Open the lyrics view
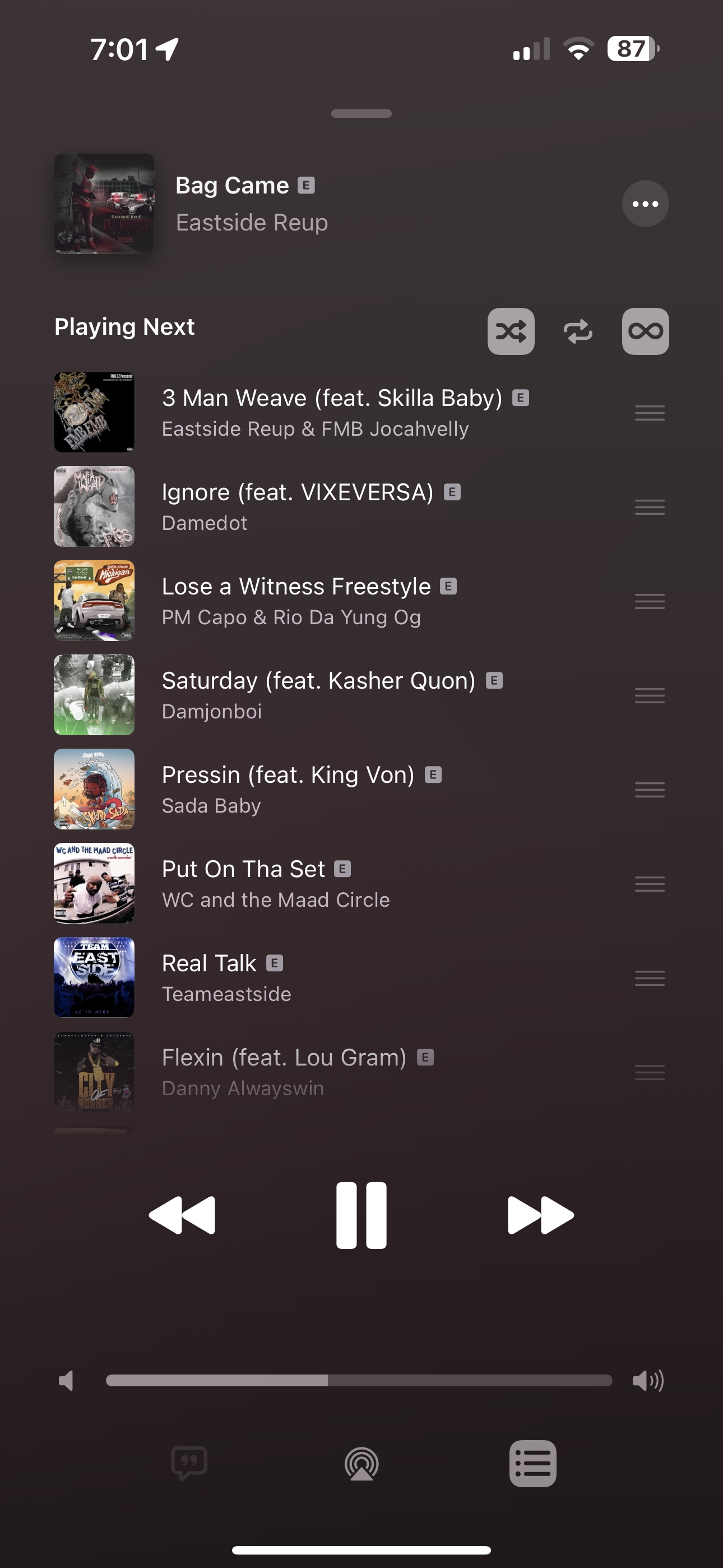Screen dimensions: 723x1568 point(189,1463)
